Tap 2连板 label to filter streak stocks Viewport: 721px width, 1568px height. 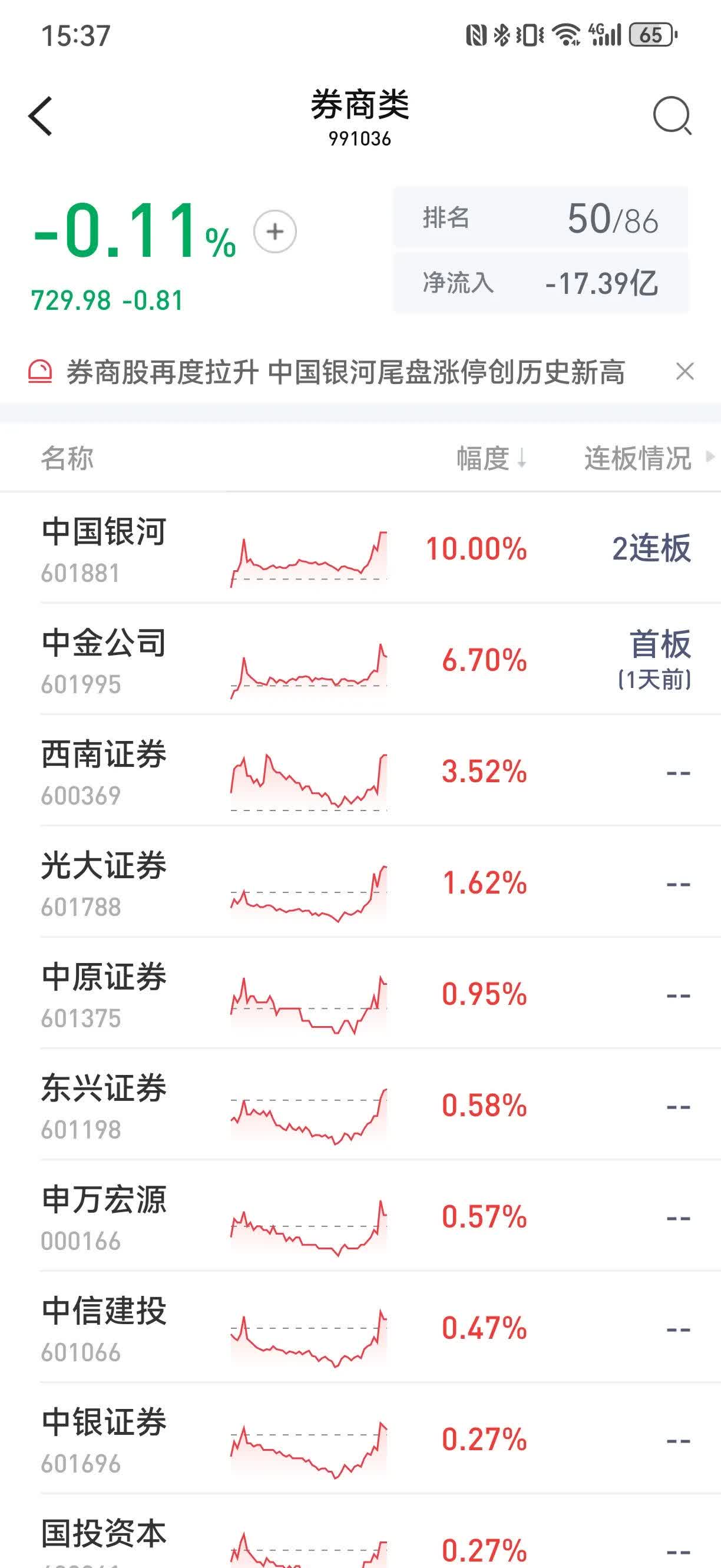(651, 550)
